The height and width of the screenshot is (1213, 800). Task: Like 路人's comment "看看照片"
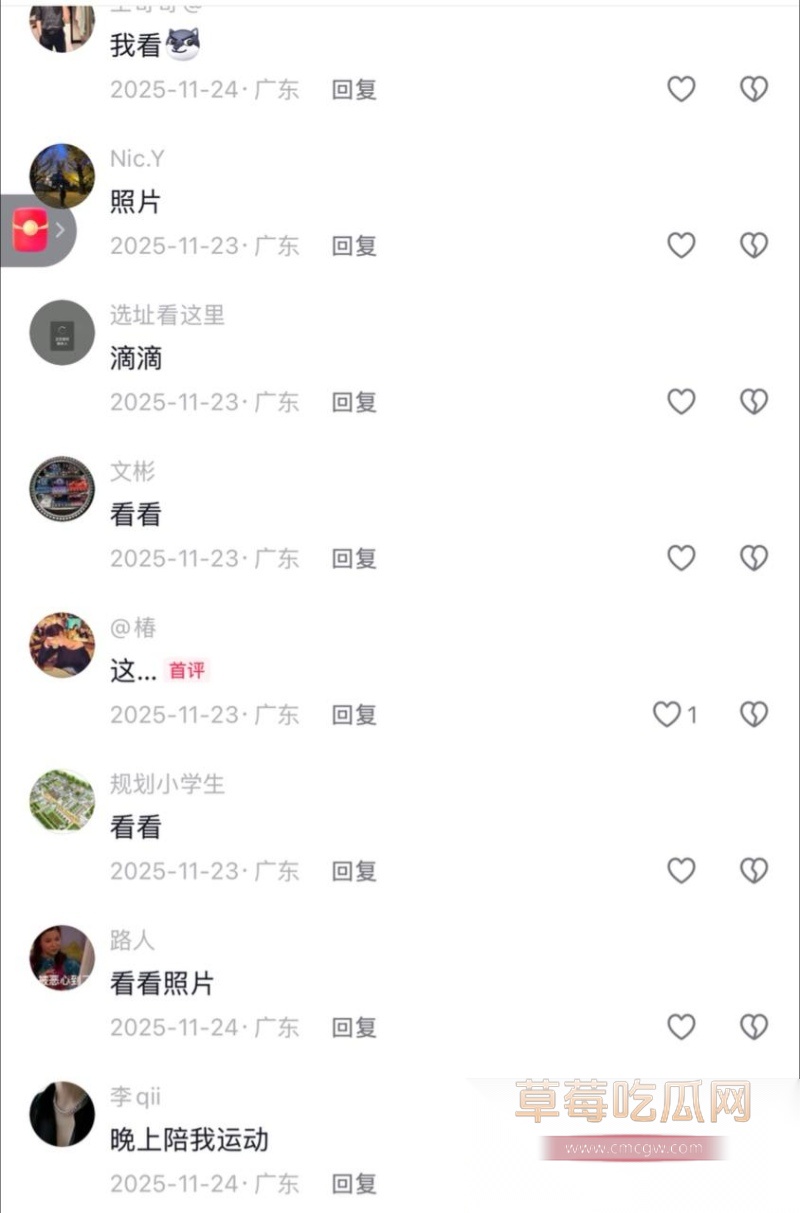(681, 1027)
